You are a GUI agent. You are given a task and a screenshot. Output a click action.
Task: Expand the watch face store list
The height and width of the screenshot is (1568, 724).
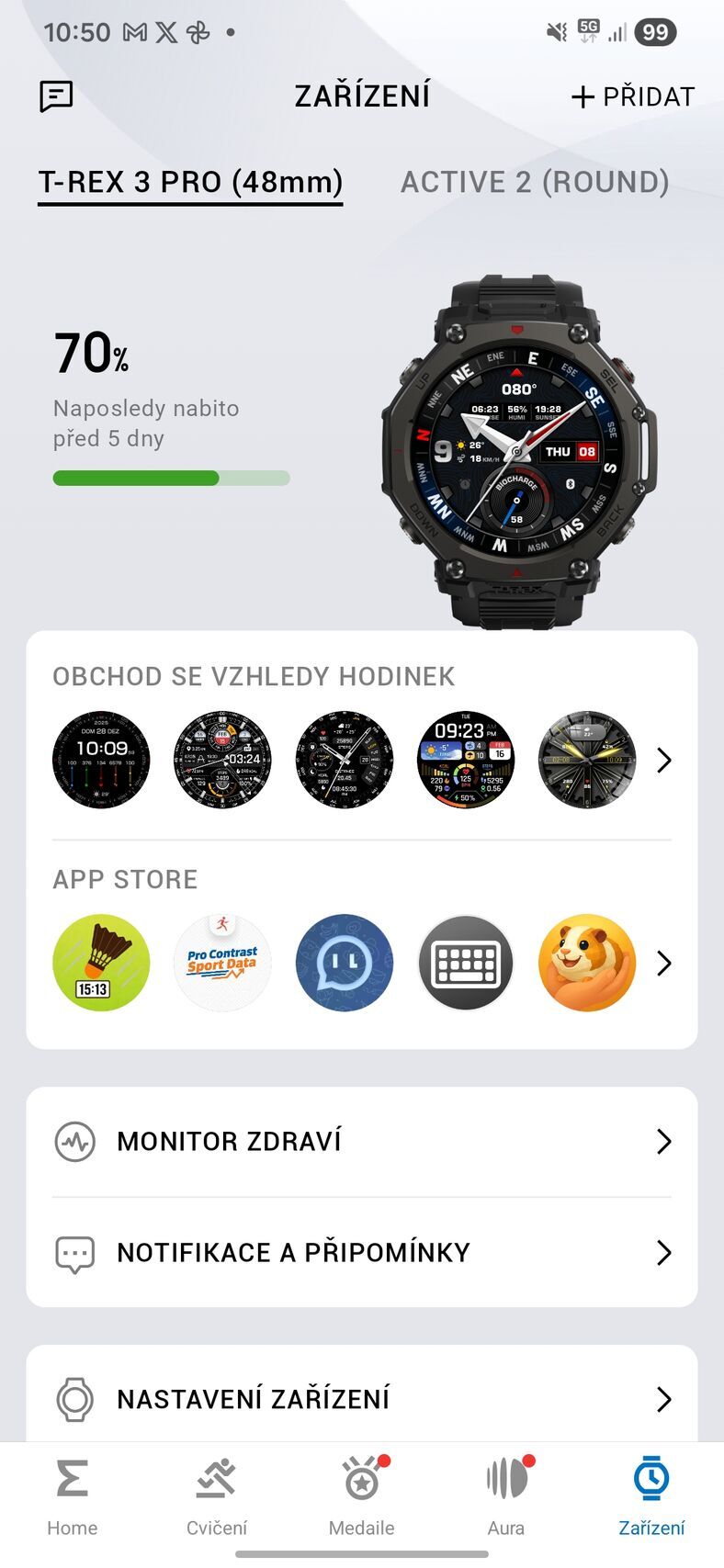[x=663, y=761]
